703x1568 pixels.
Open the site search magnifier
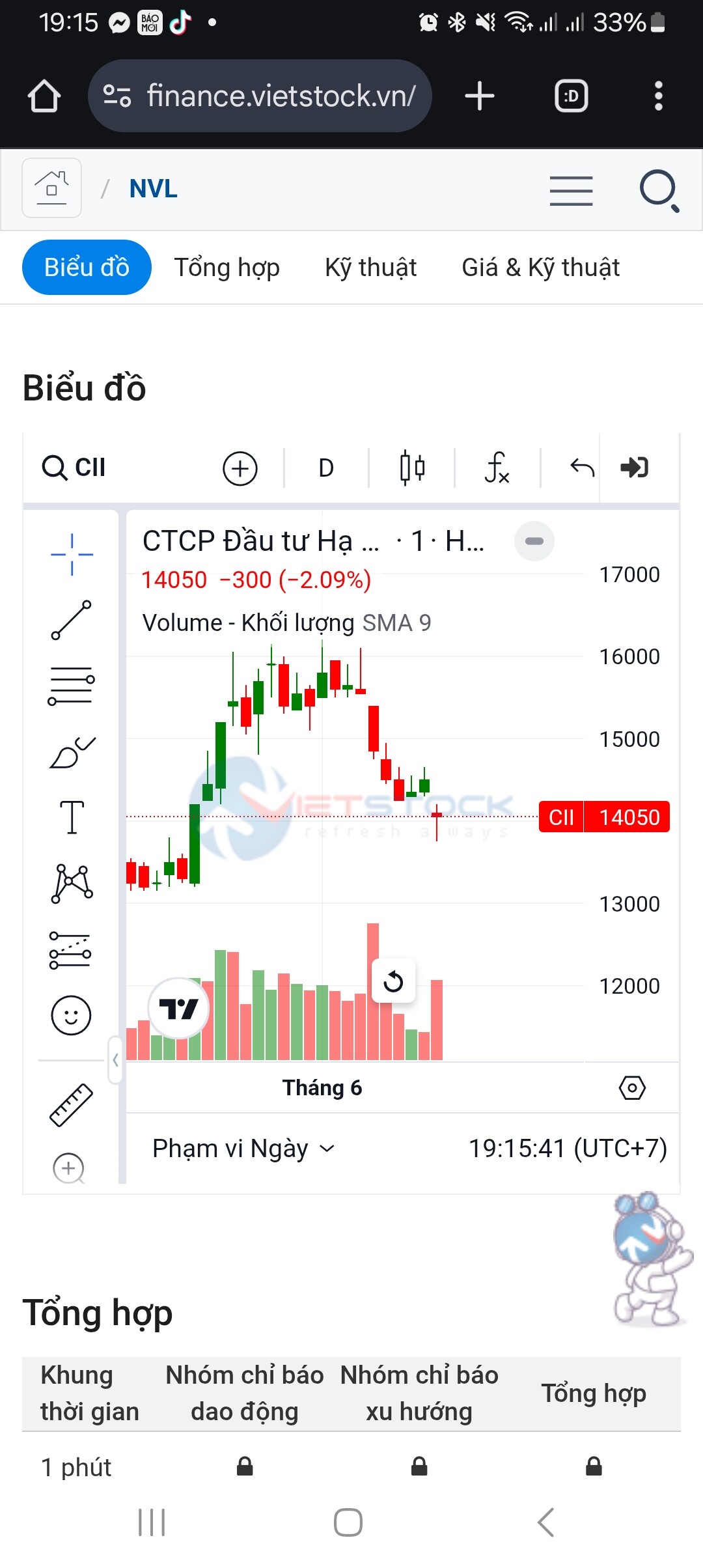point(659,191)
